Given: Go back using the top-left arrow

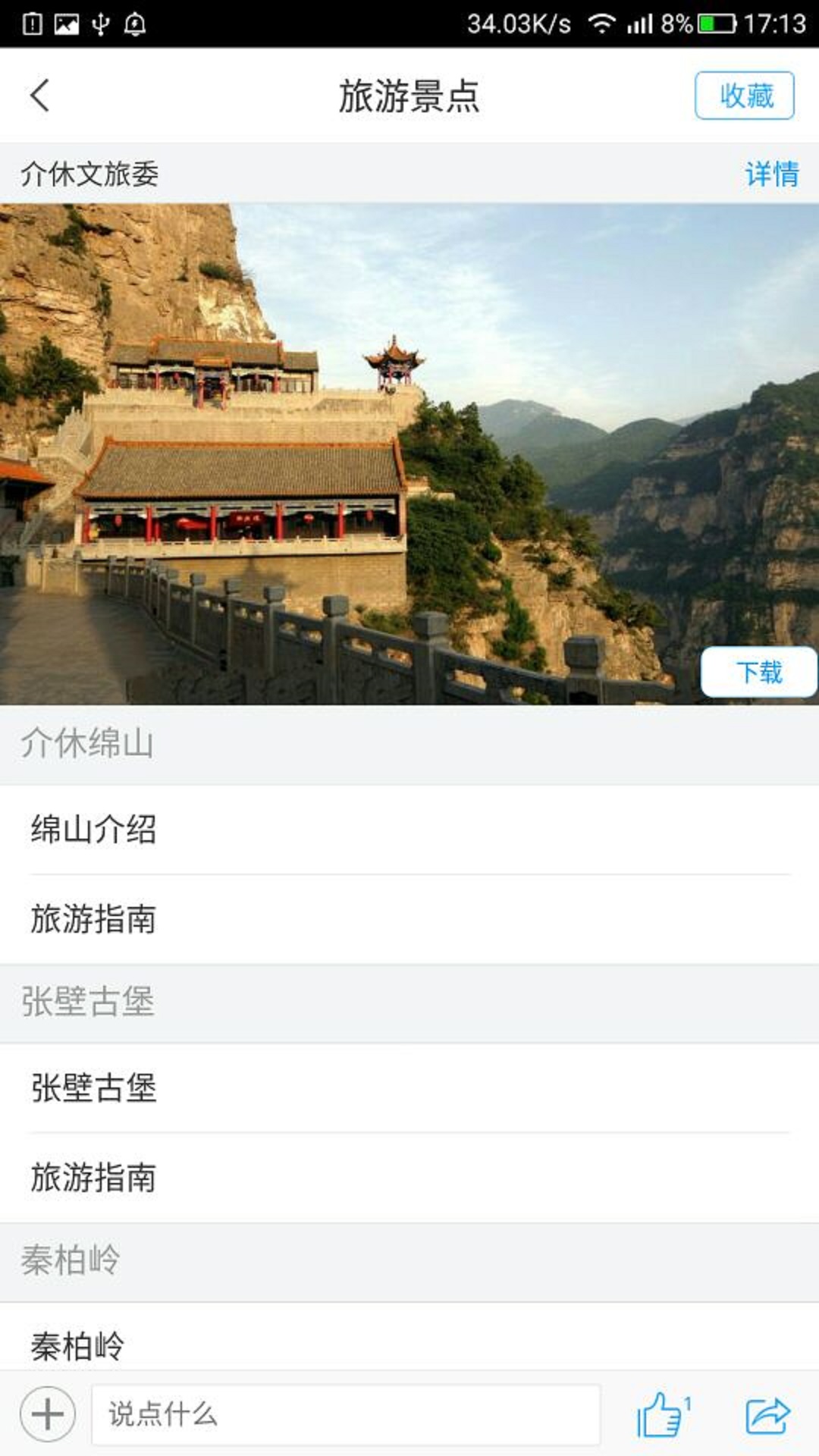Looking at the screenshot, I should pos(40,96).
